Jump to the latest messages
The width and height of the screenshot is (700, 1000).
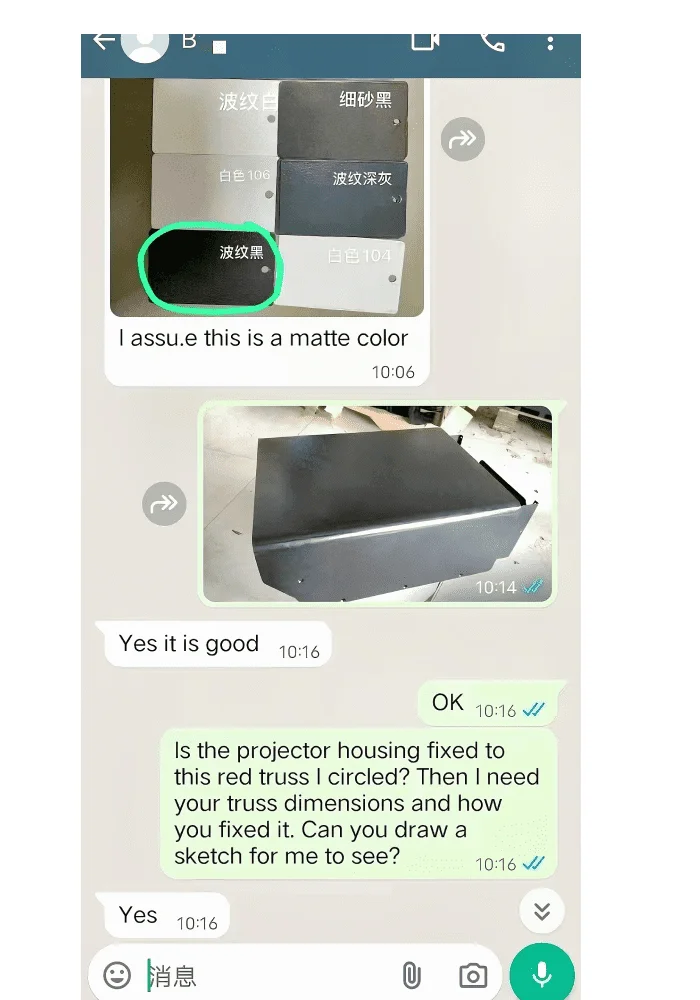(542, 911)
